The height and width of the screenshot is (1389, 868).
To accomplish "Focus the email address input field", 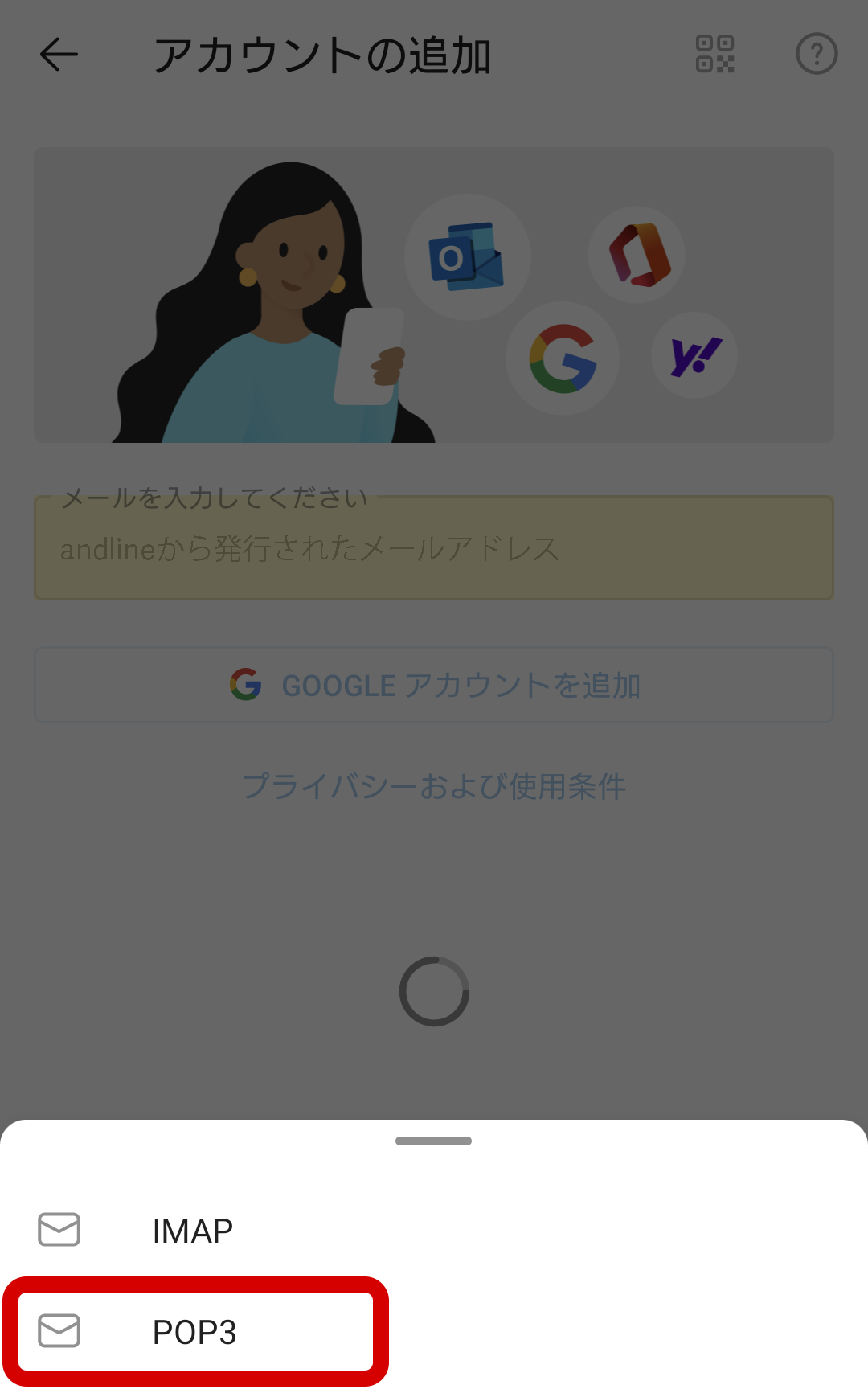I will coord(433,549).
